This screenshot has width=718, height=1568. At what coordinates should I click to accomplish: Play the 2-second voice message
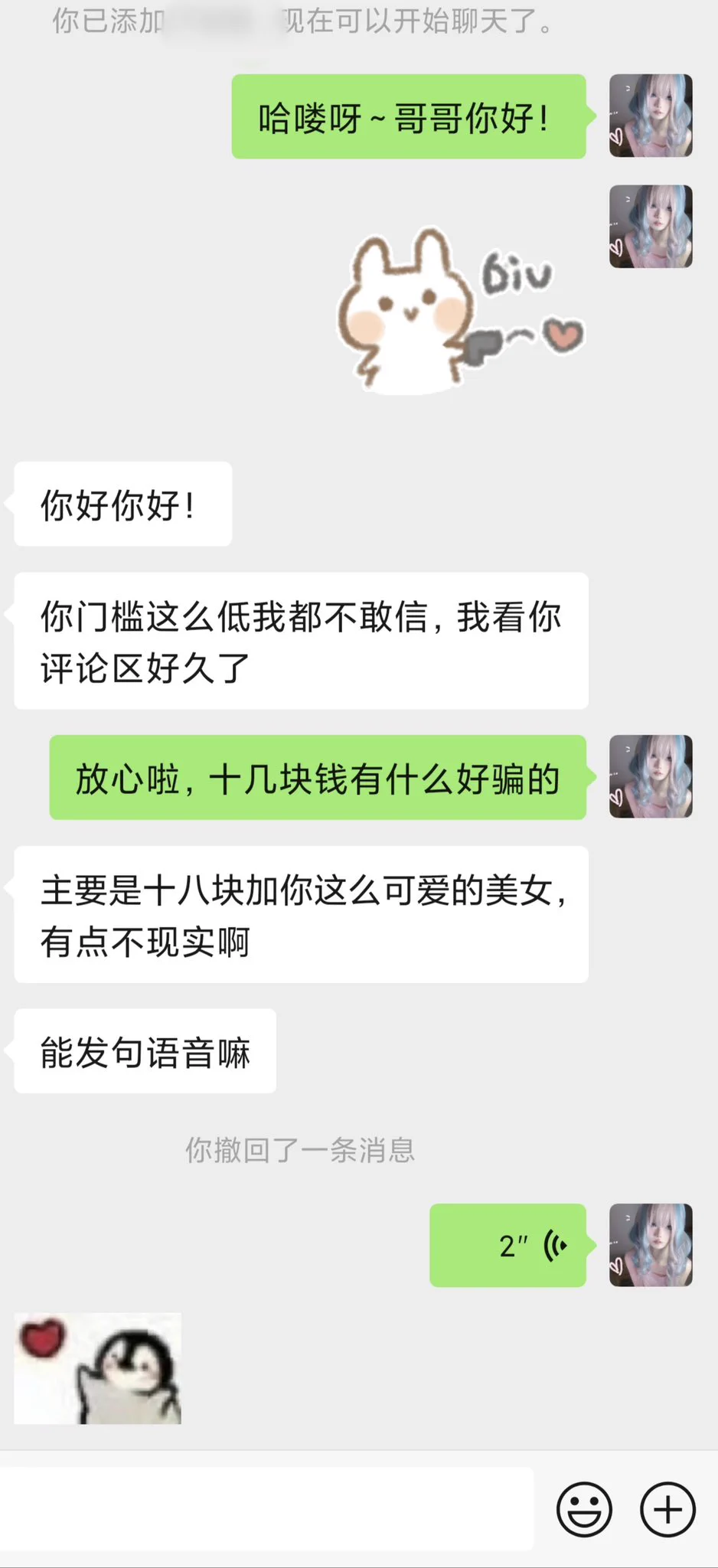point(507,1245)
